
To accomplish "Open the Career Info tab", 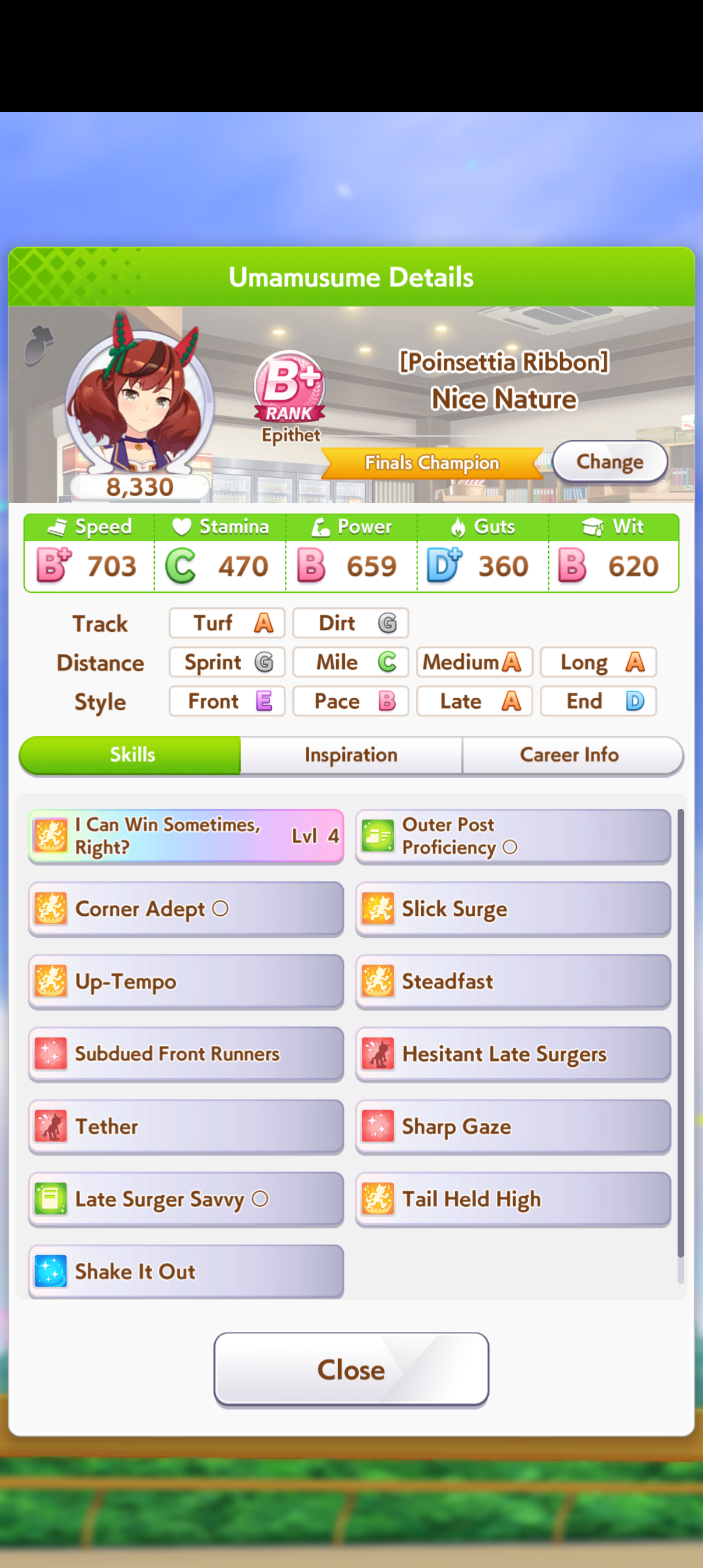I will coord(570,755).
